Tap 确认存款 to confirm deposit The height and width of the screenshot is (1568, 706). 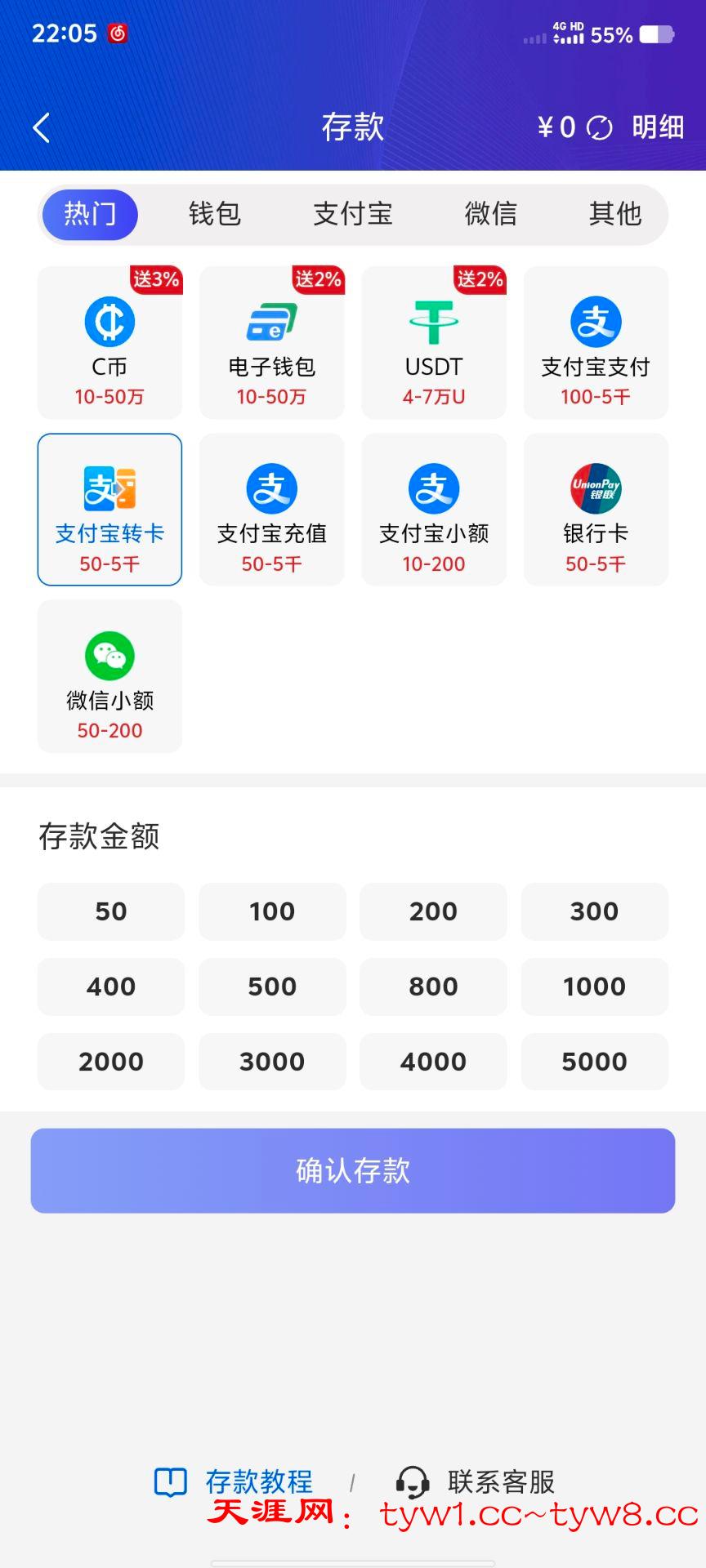[x=353, y=1170]
